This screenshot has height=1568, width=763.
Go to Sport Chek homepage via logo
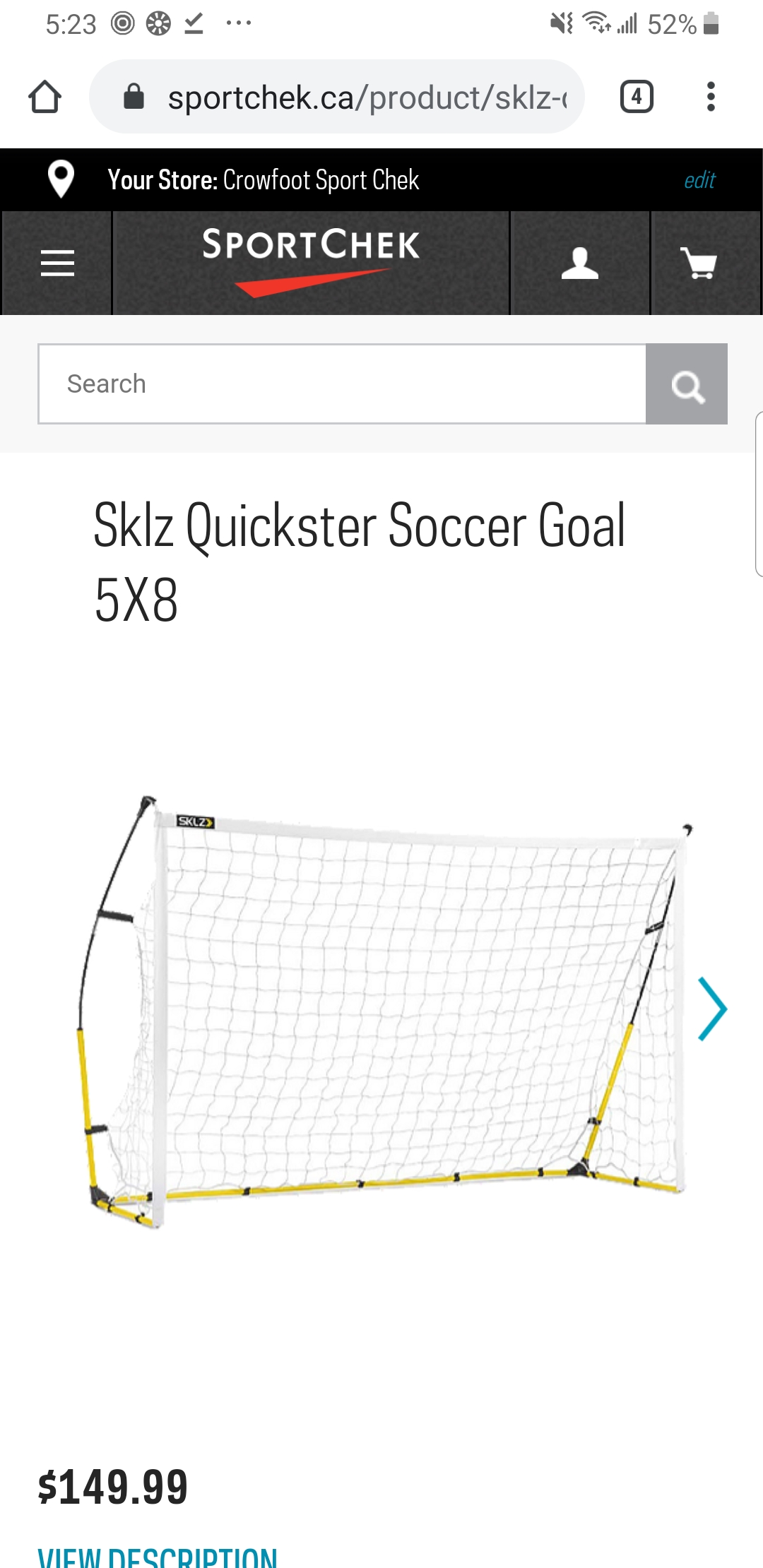311,261
